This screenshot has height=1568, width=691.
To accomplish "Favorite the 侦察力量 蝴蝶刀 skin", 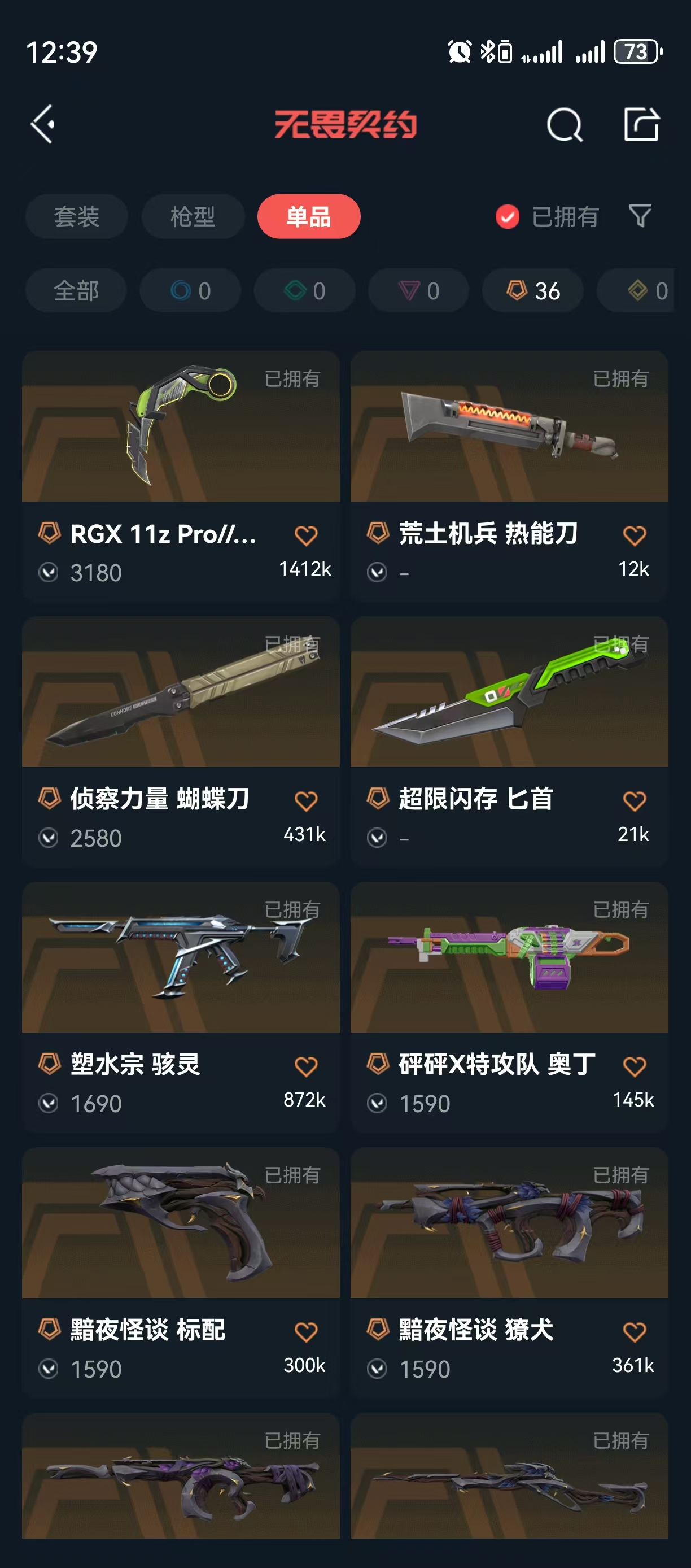I will 306,801.
